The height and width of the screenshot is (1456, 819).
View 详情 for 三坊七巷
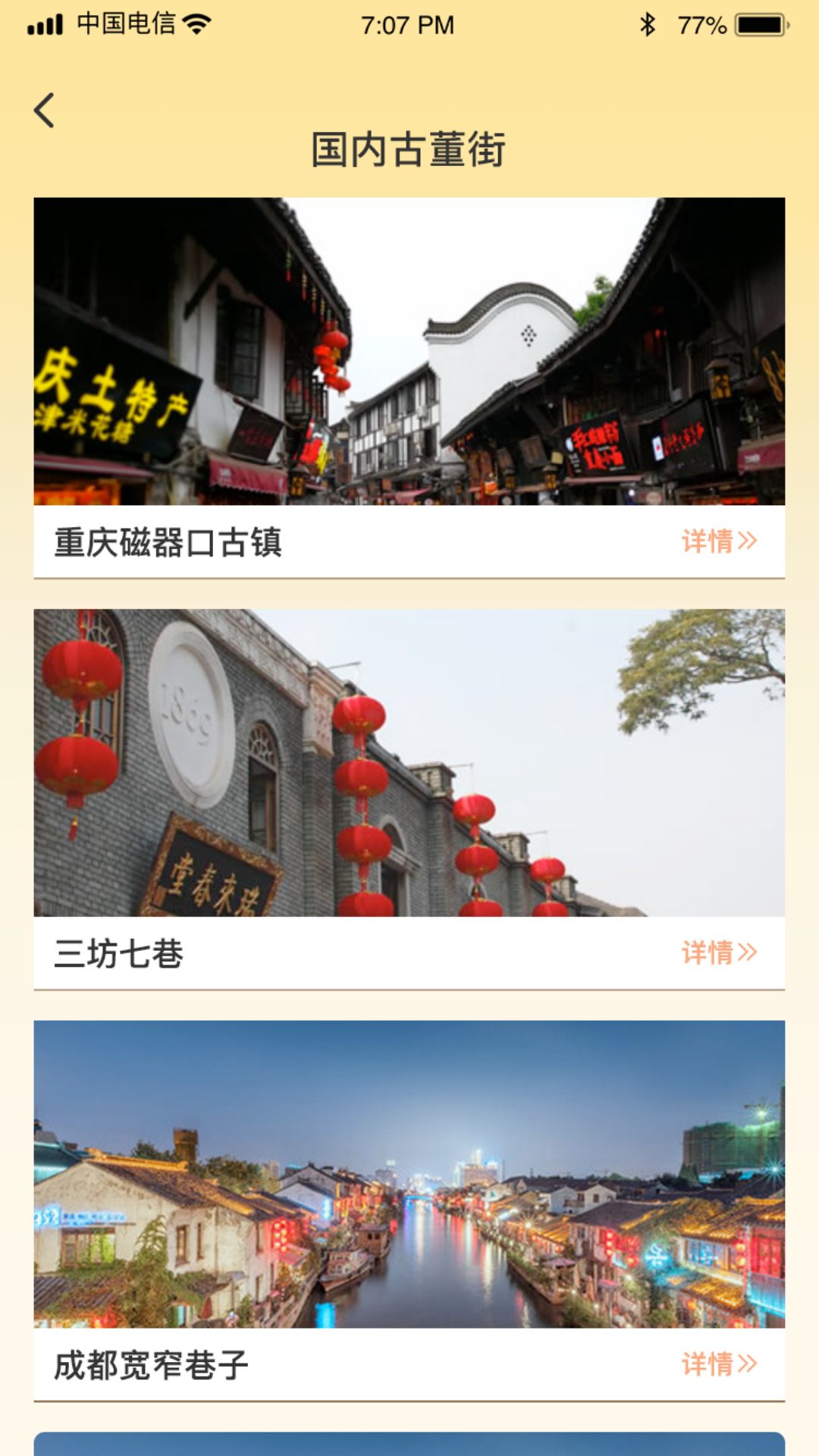(x=718, y=952)
